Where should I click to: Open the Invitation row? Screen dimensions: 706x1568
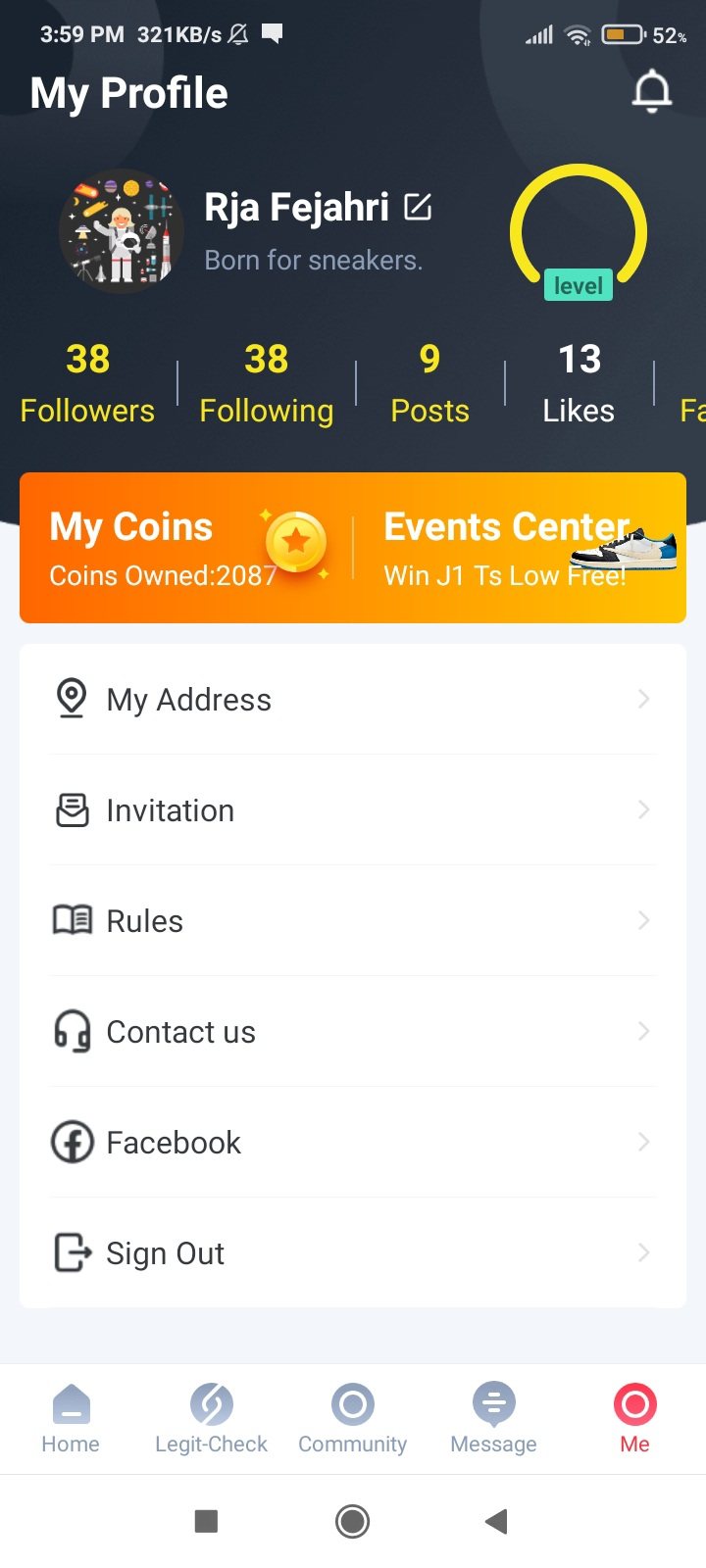coord(353,810)
